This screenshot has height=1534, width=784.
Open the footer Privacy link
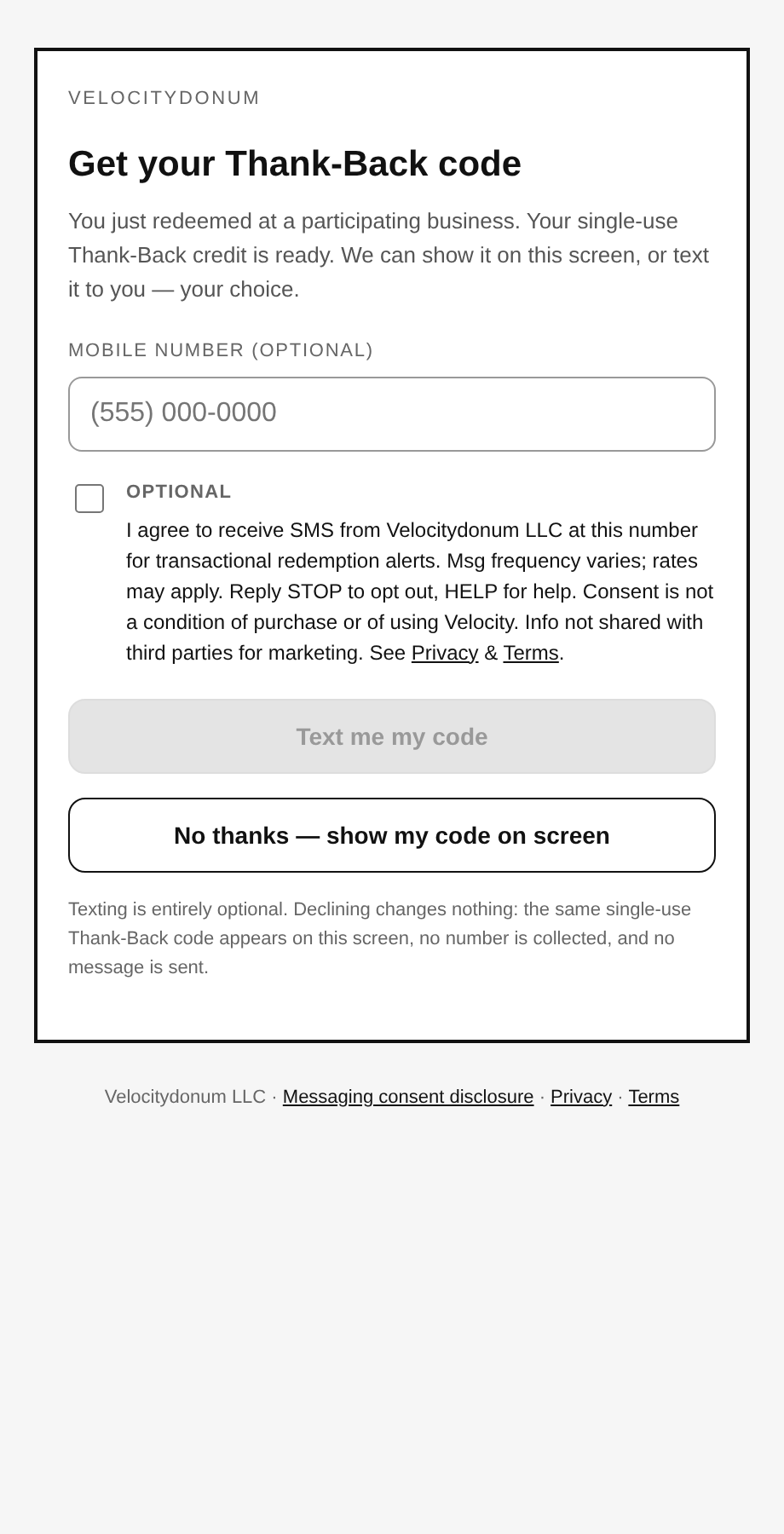click(581, 1097)
